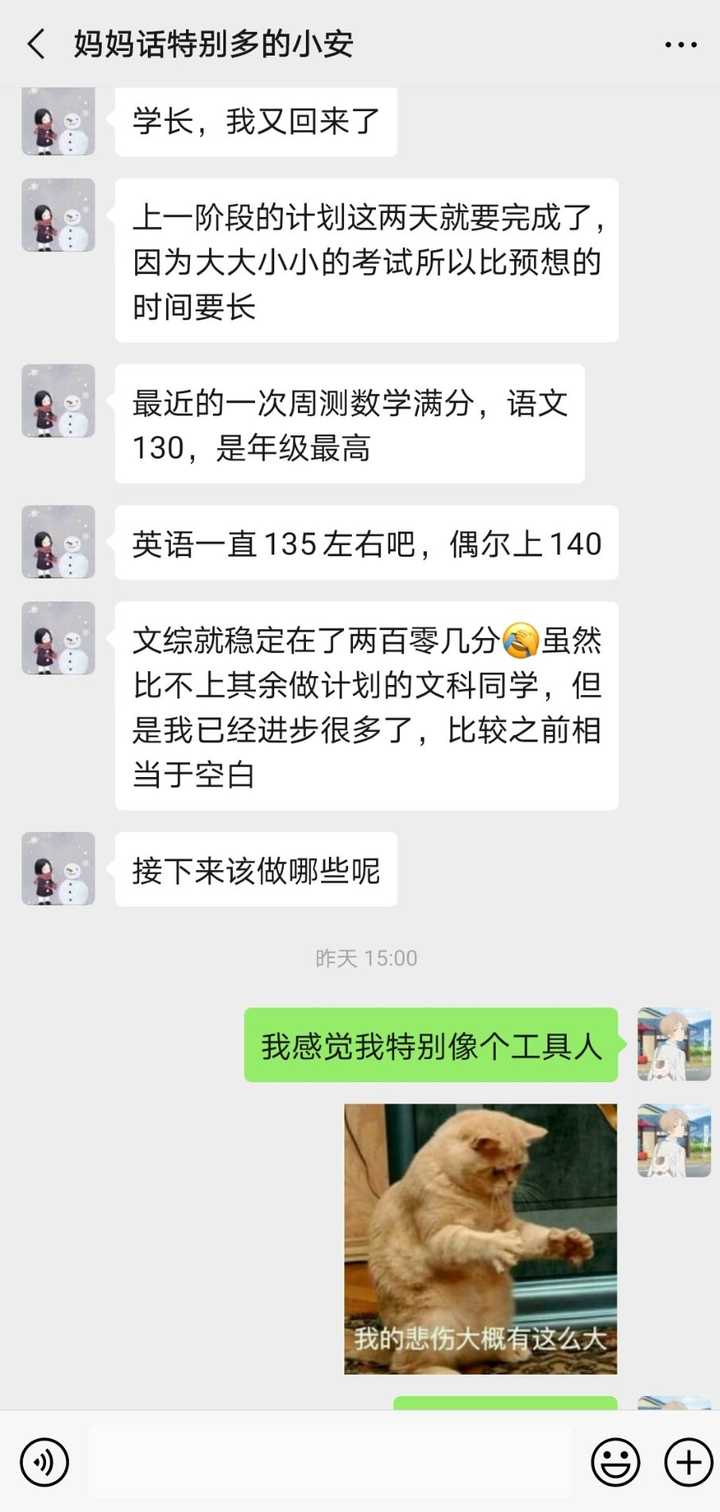Image resolution: width=720 pixels, height=1512 pixels.
Task: Switch to voice message input
Action: (45, 1463)
